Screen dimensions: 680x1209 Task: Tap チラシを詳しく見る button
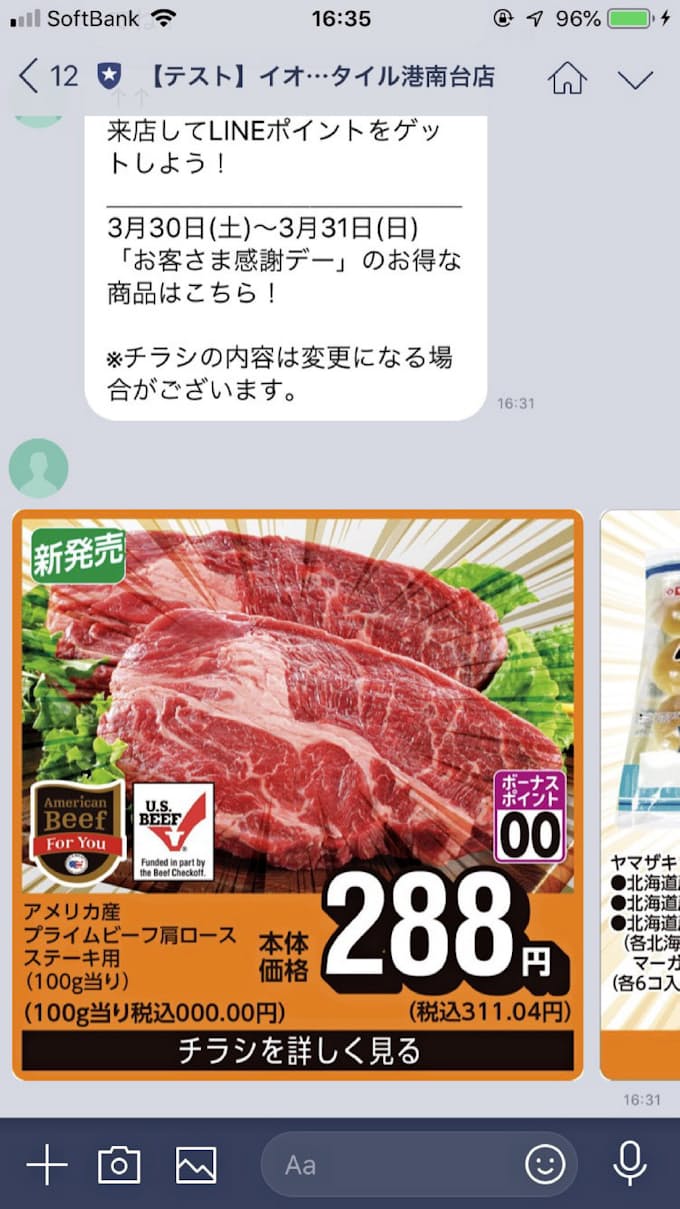coord(298,1050)
